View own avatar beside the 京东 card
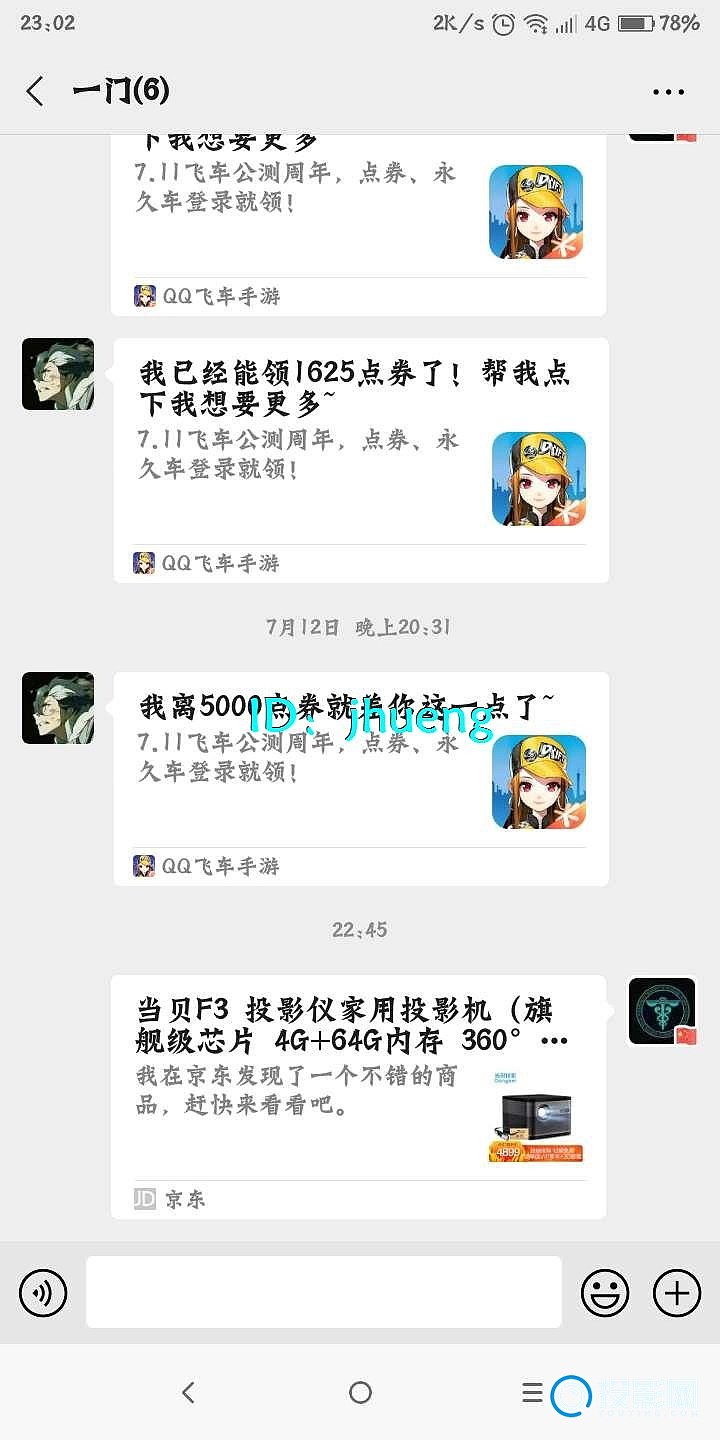Viewport: 720px width, 1440px height. pyautogui.click(x=662, y=1011)
